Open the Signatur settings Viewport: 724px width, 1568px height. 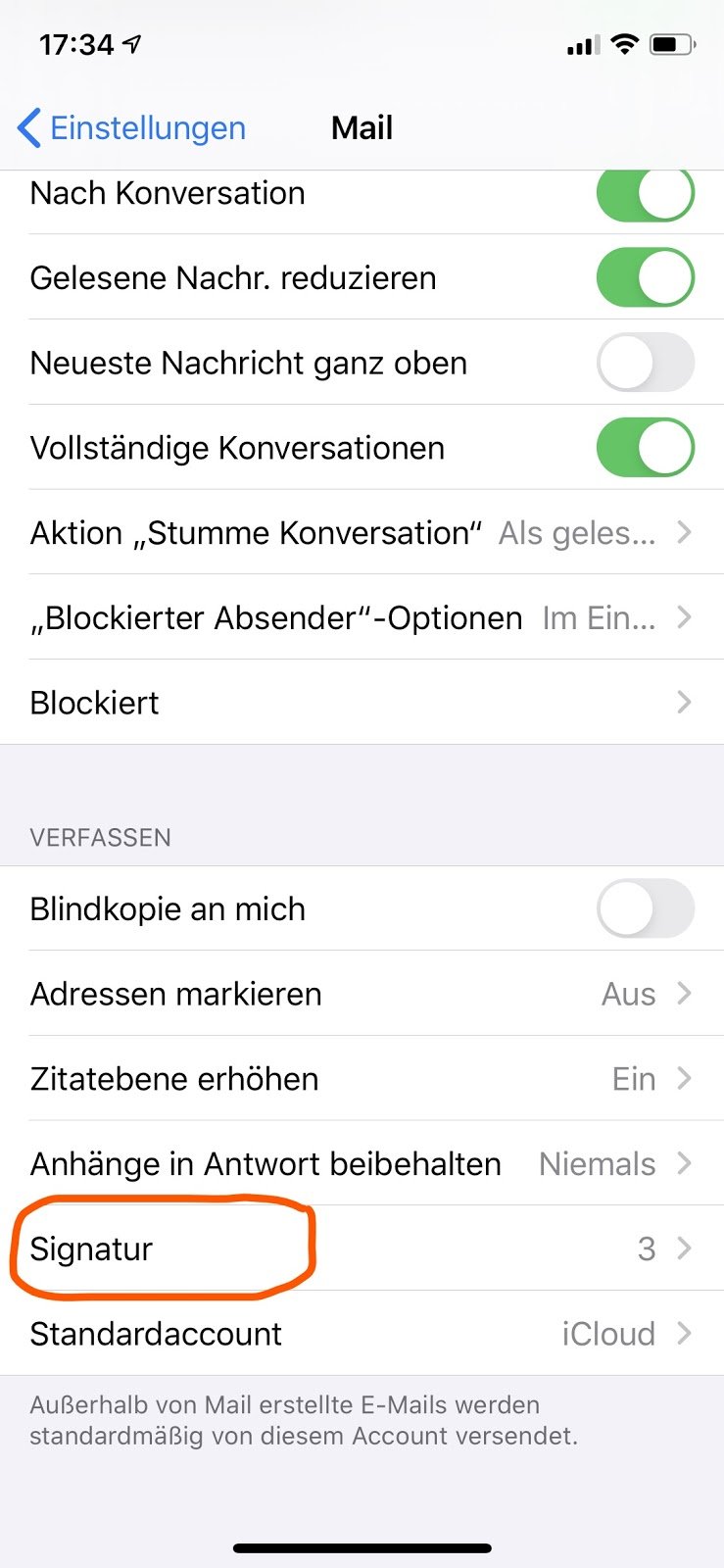[x=362, y=1249]
